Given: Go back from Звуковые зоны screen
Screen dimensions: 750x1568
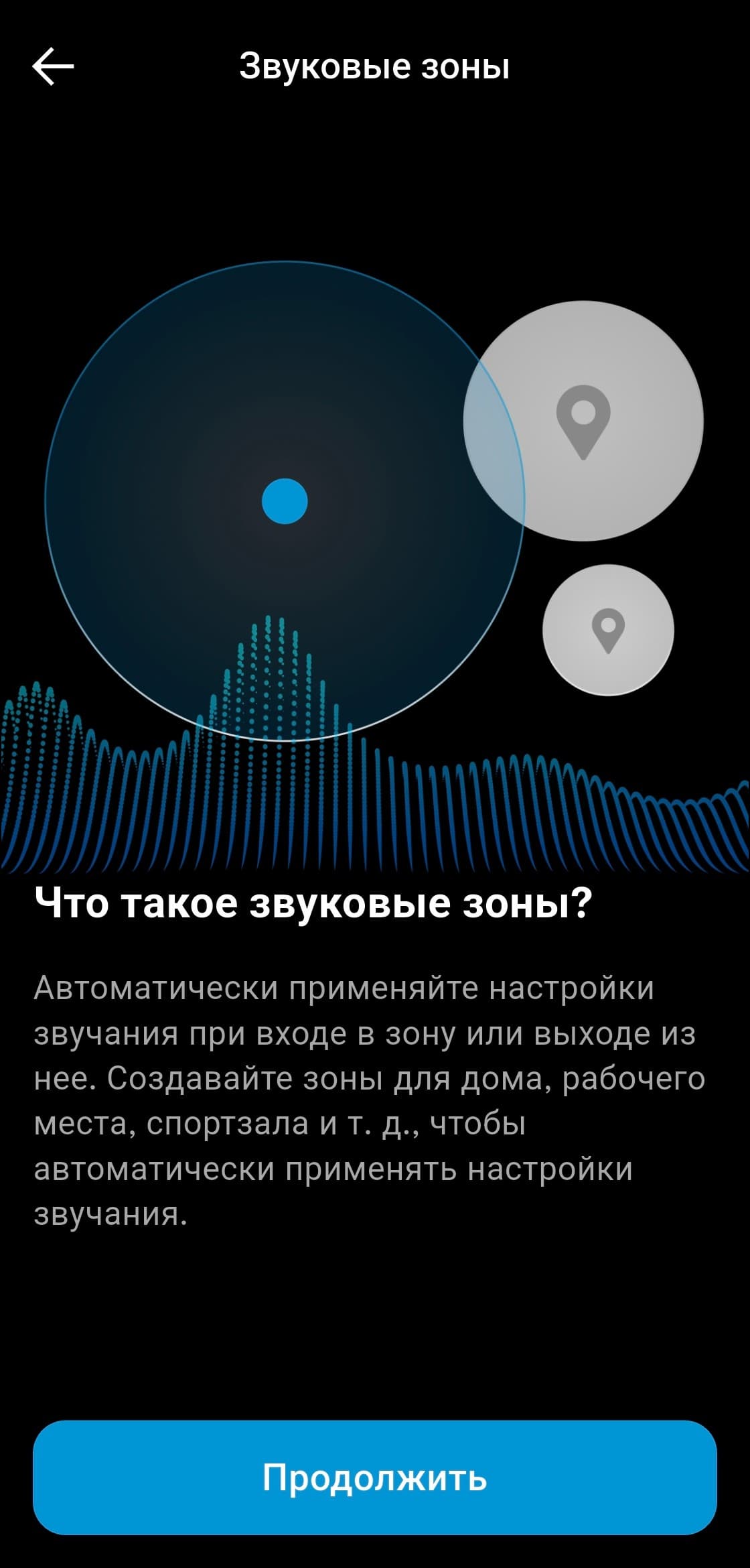Looking at the screenshot, I should [x=53, y=66].
